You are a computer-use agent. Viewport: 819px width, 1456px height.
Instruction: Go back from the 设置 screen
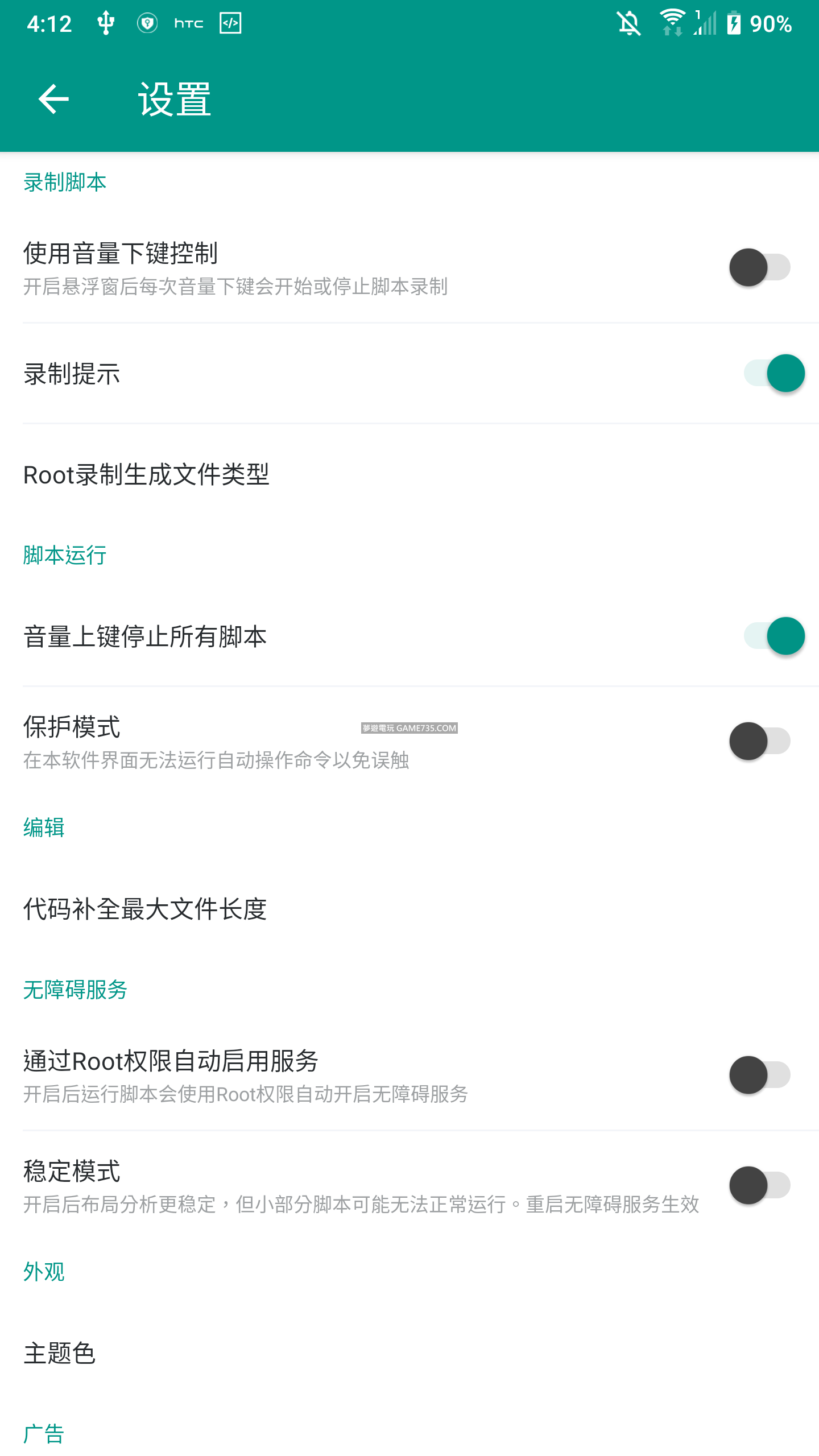pos(53,99)
